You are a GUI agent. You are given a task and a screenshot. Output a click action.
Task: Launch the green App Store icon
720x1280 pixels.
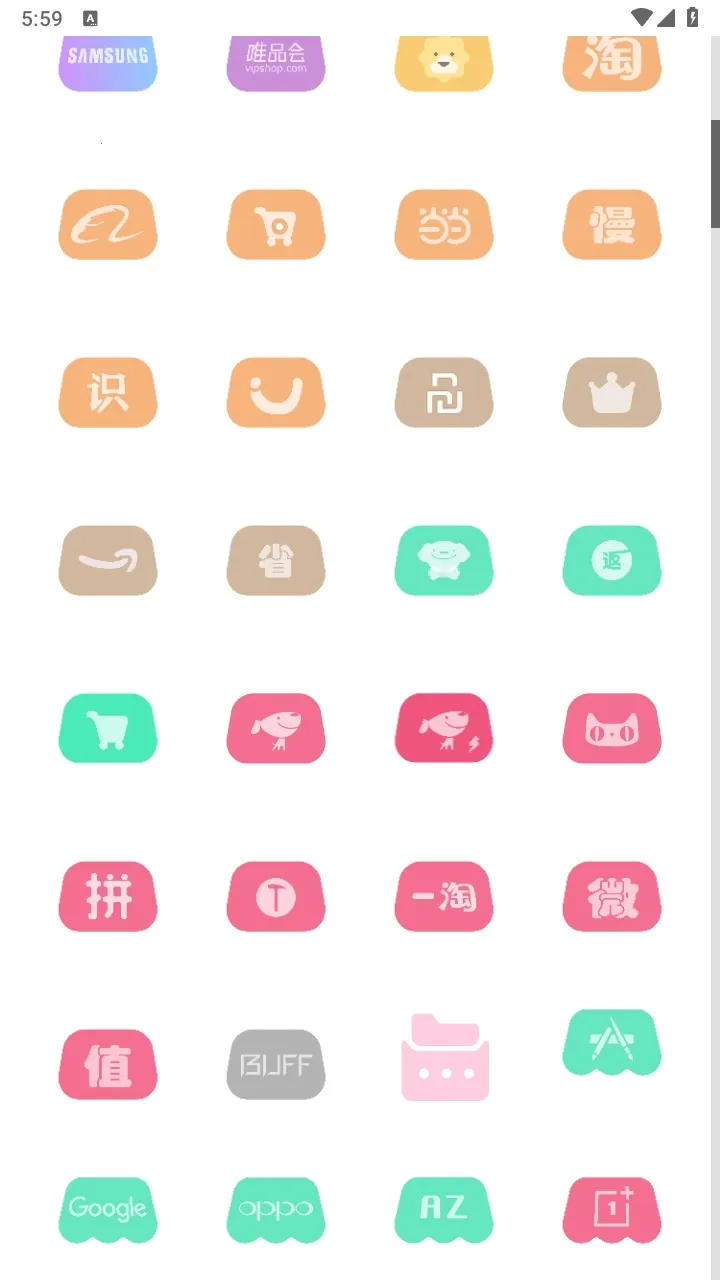click(611, 1043)
